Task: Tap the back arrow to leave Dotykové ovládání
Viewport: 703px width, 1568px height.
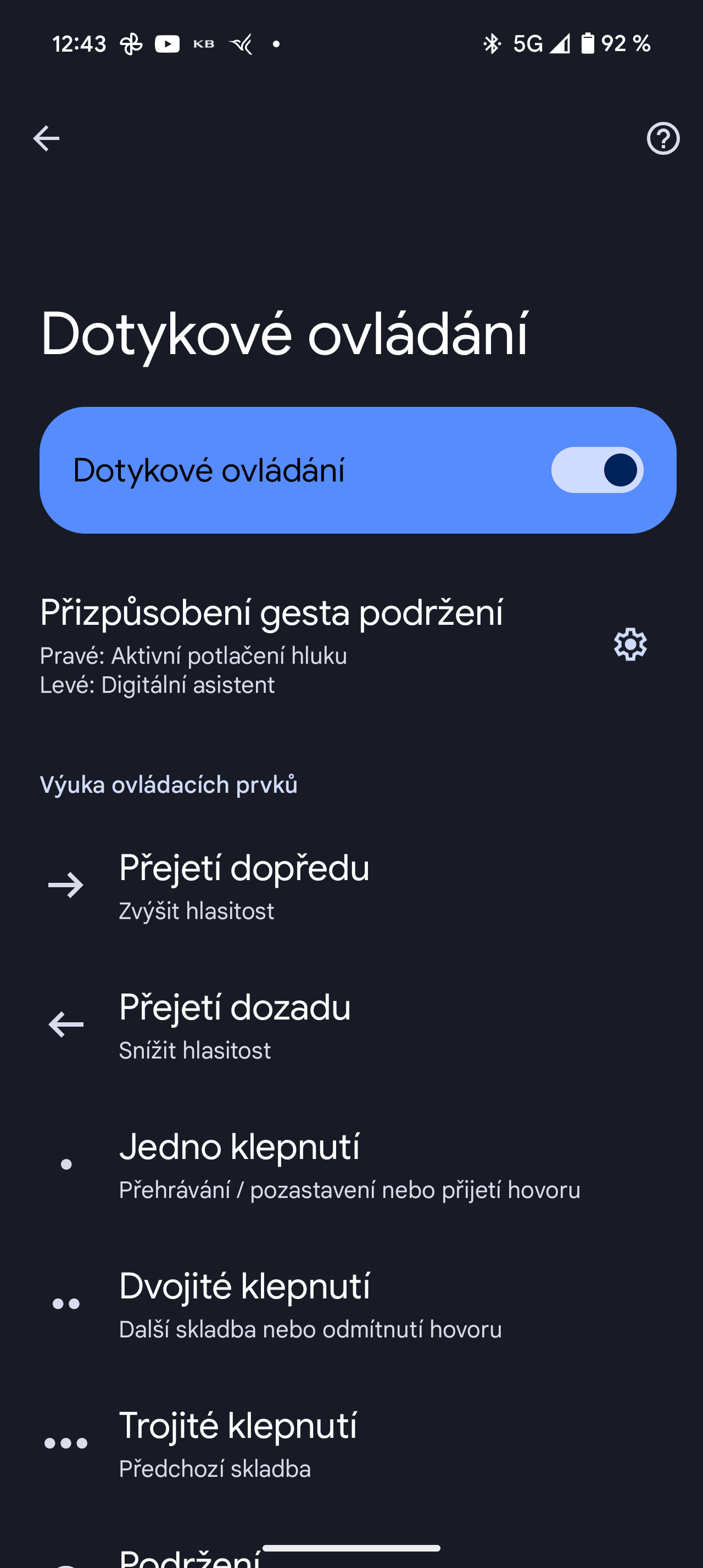Action: click(x=46, y=139)
